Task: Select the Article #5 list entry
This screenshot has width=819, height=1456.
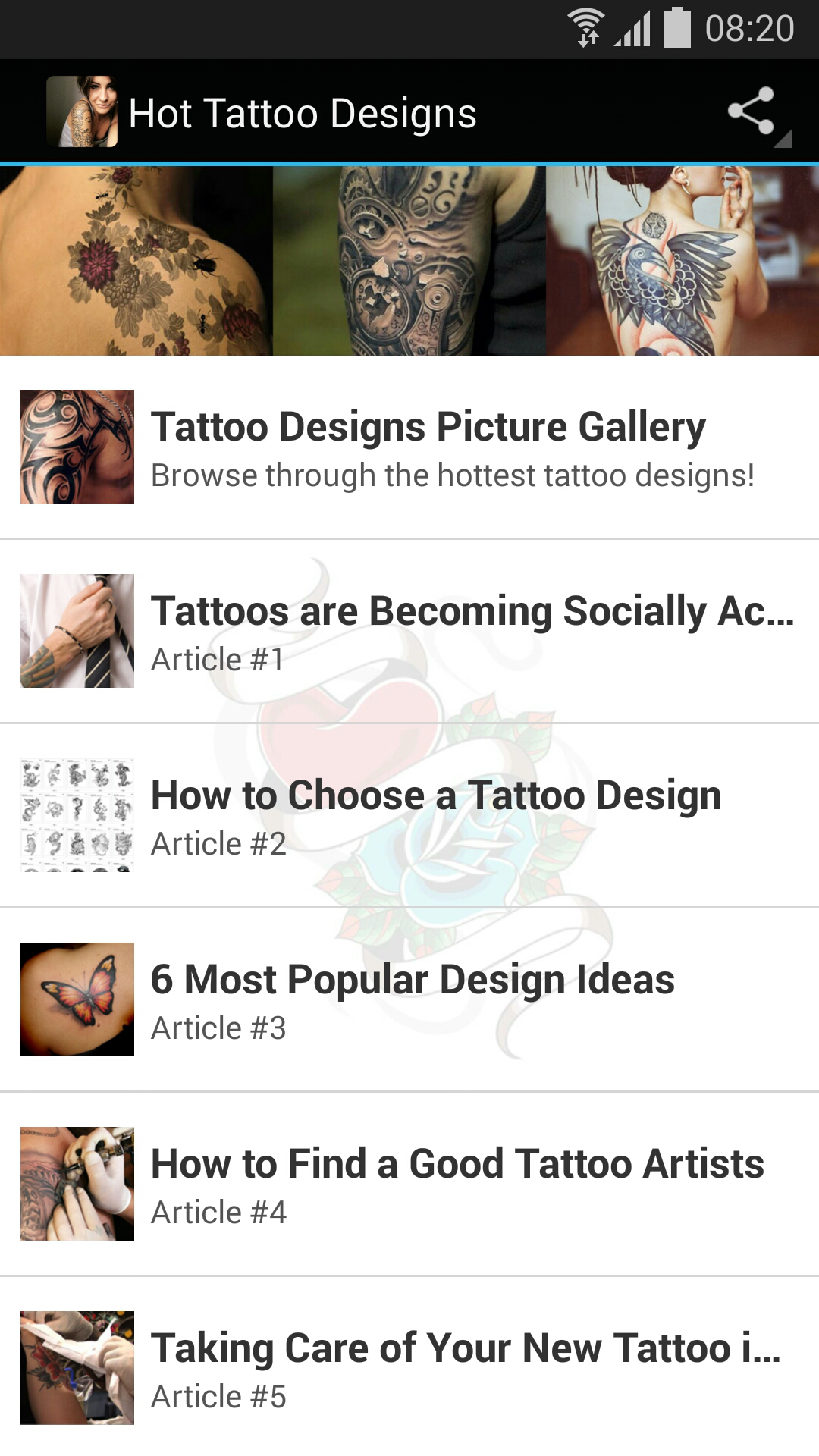Action: pos(409,1365)
